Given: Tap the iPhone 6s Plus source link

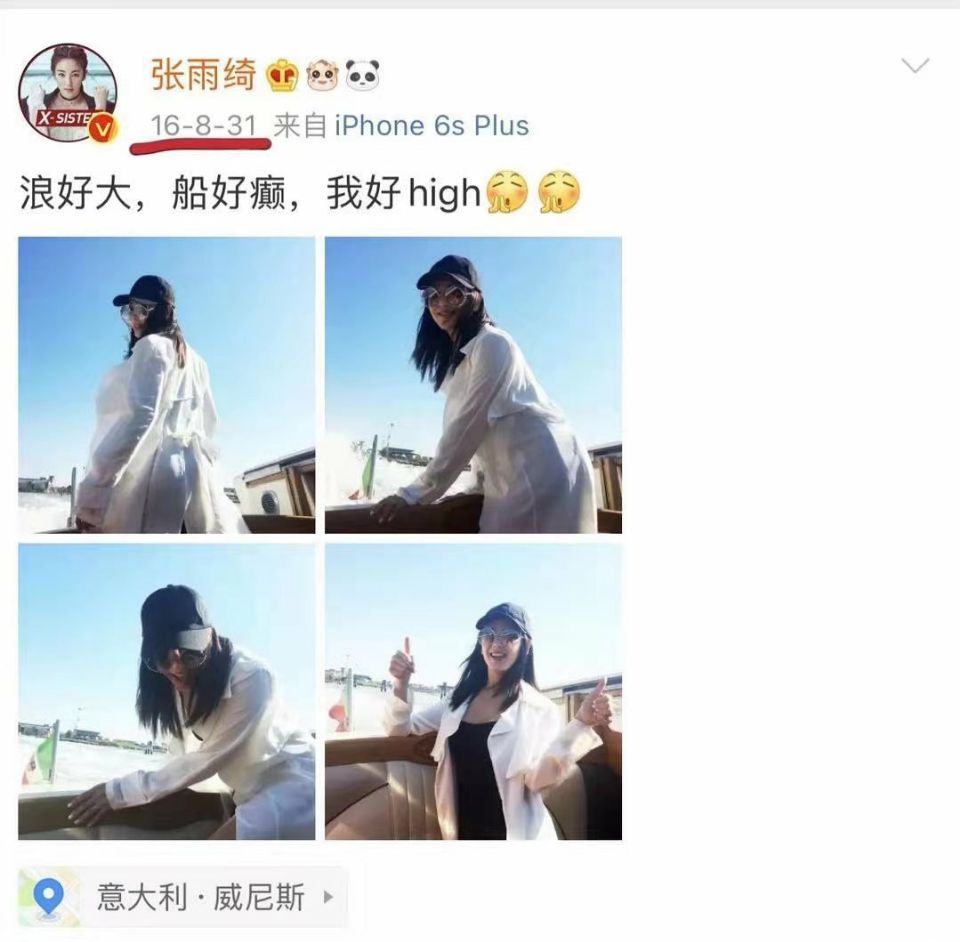Looking at the screenshot, I should (431, 126).
